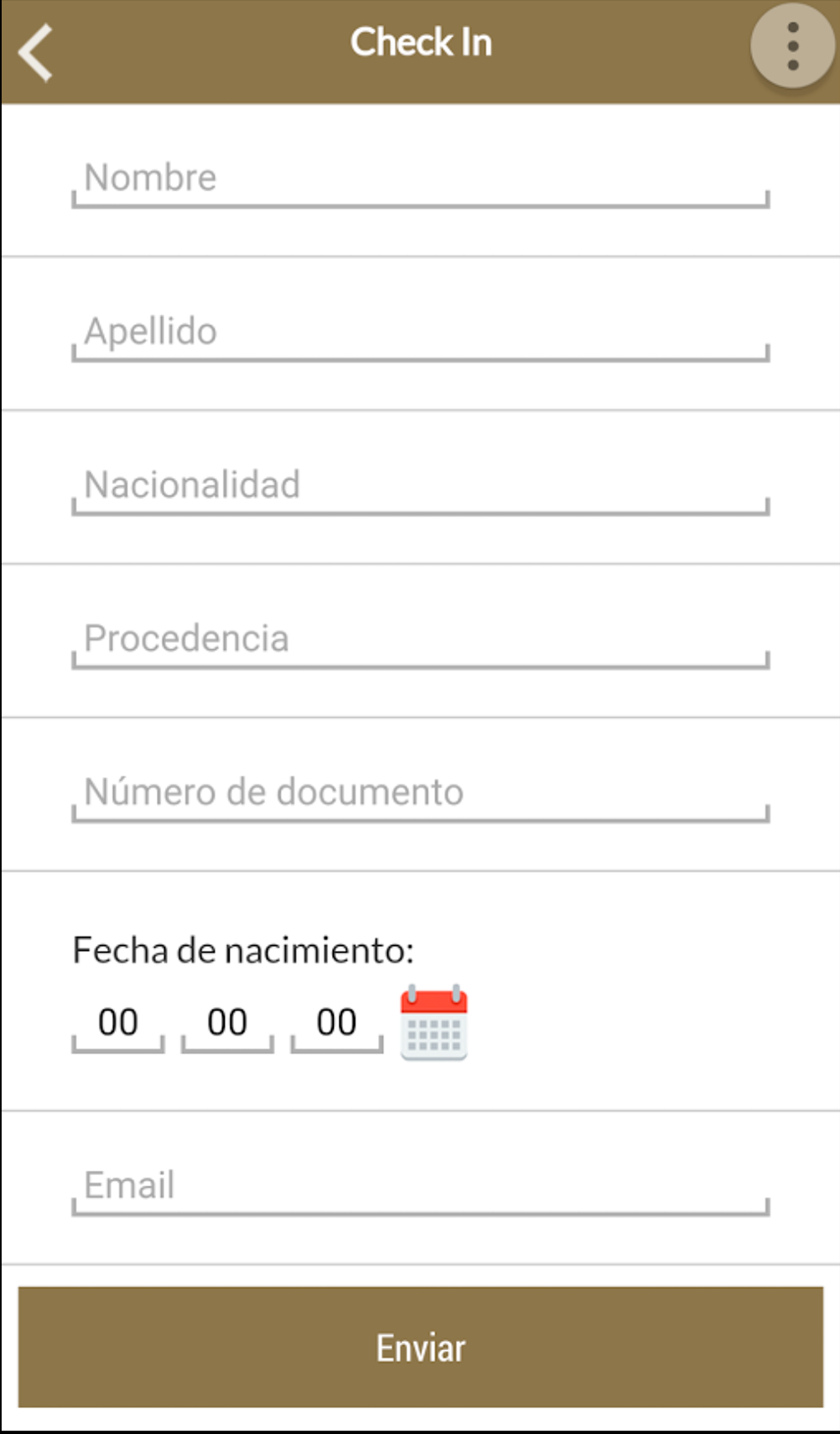Tap into the Nacionalidad field
840x1434 pixels.
pyautogui.click(x=420, y=487)
